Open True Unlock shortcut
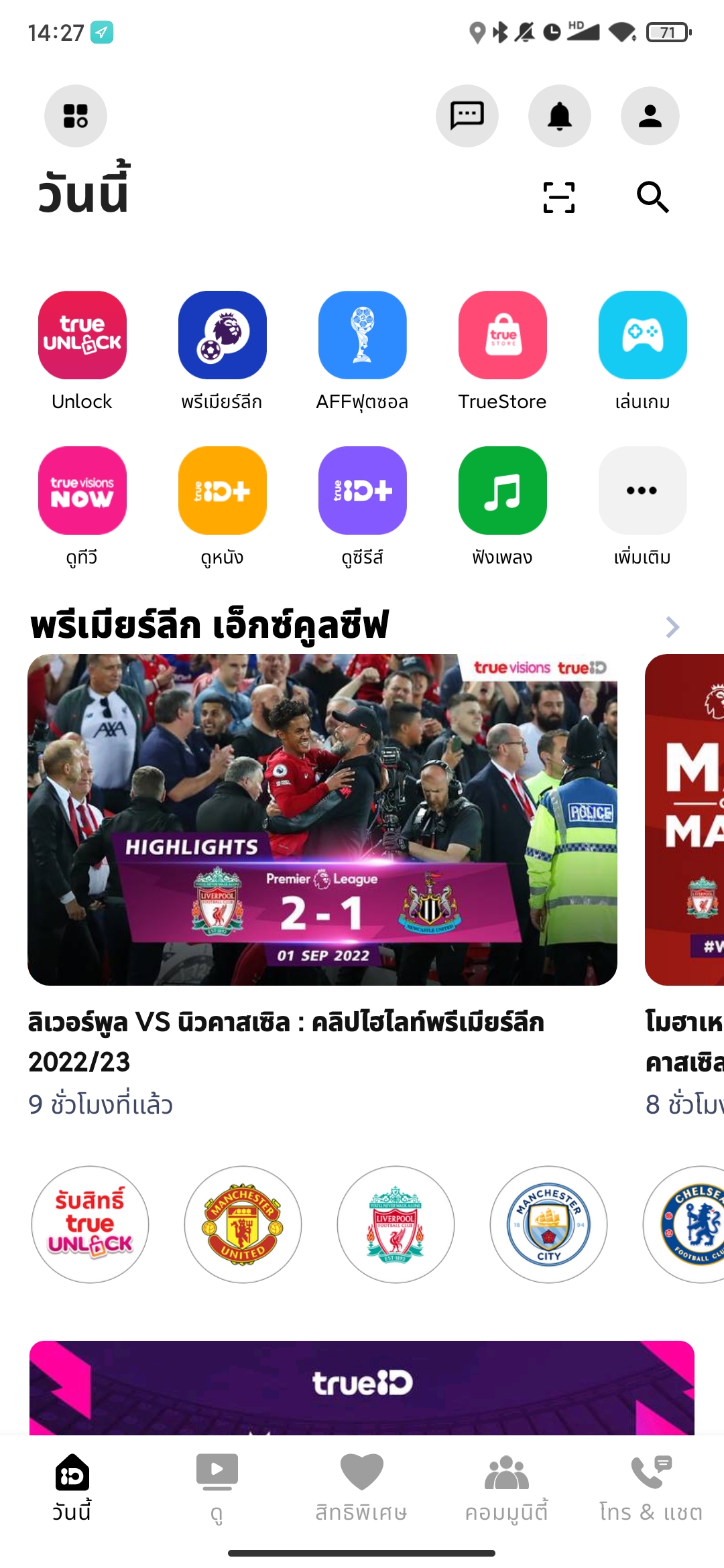Image resolution: width=724 pixels, height=1568 pixels. (82, 335)
